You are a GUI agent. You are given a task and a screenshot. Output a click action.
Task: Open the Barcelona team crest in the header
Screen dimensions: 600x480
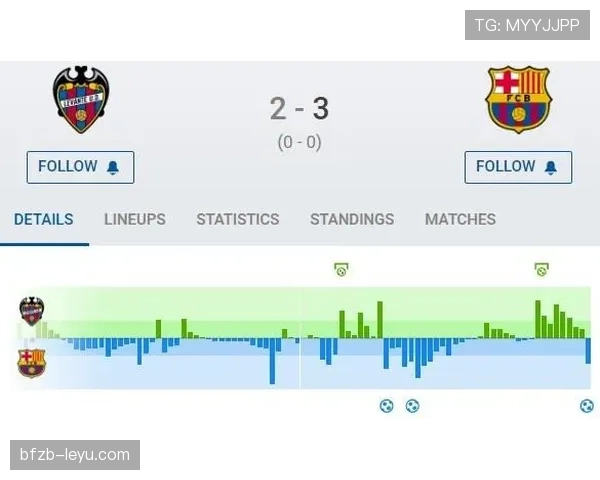[x=518, y=100]
